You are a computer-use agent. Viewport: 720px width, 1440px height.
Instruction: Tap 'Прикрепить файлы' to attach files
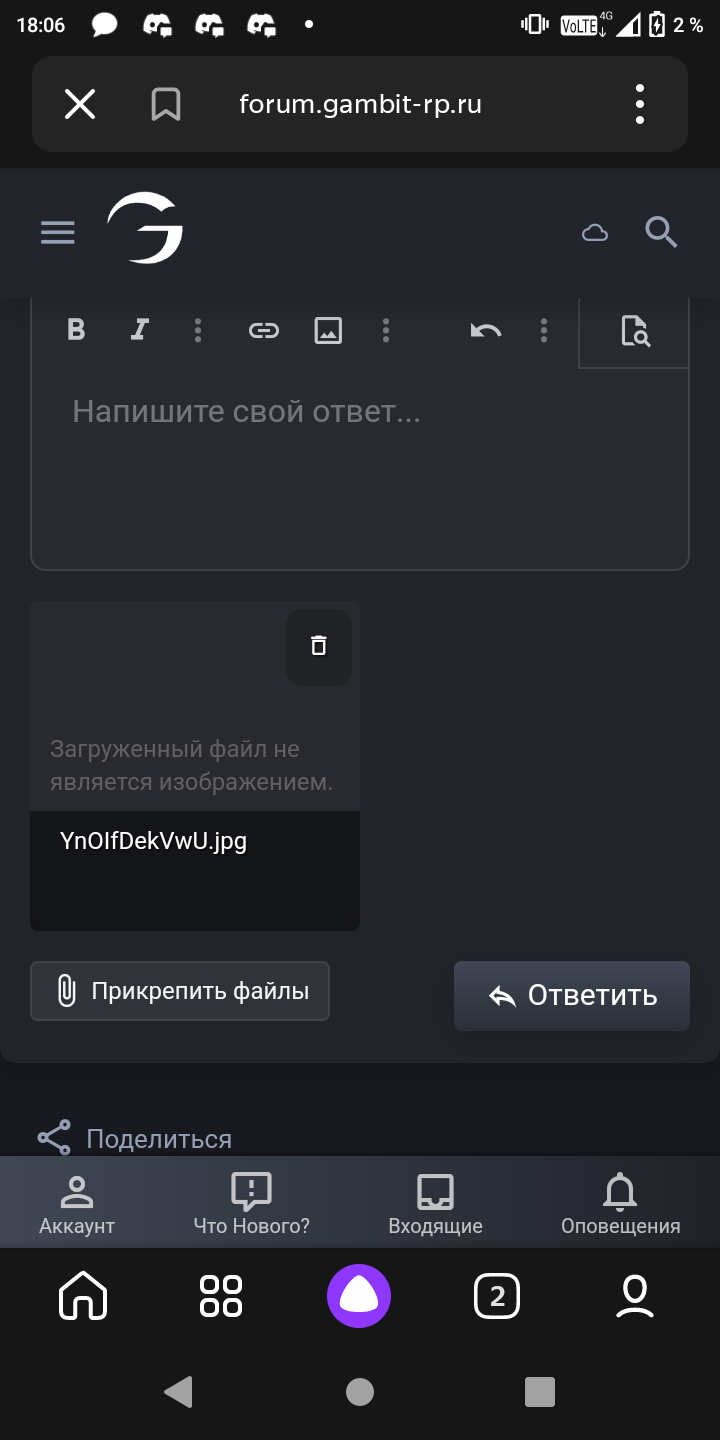point(180,991)
